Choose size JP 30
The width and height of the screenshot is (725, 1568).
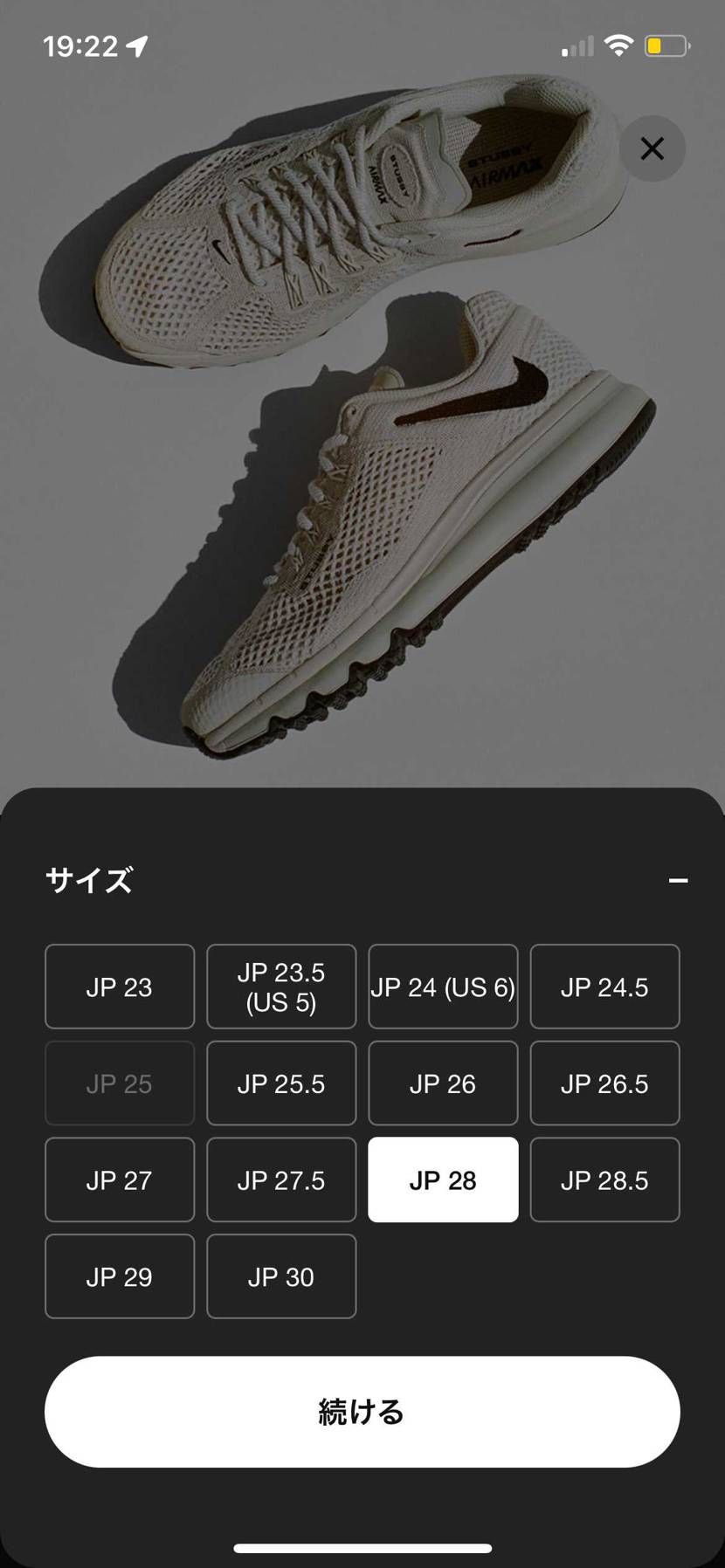click(281, 1276)
